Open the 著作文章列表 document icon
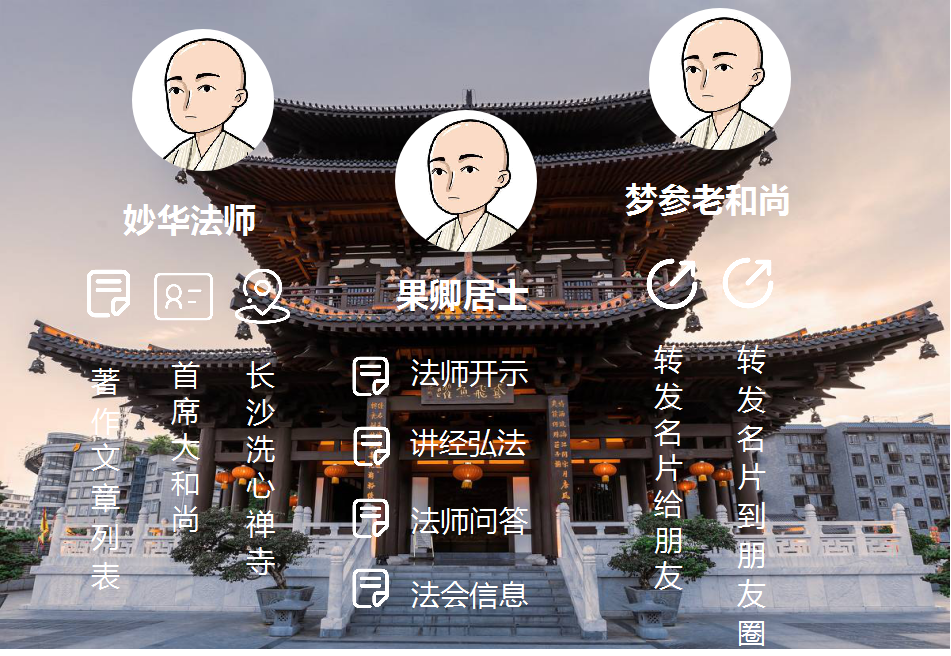This screenshot has width=951, height=656. tap(108, 294)
